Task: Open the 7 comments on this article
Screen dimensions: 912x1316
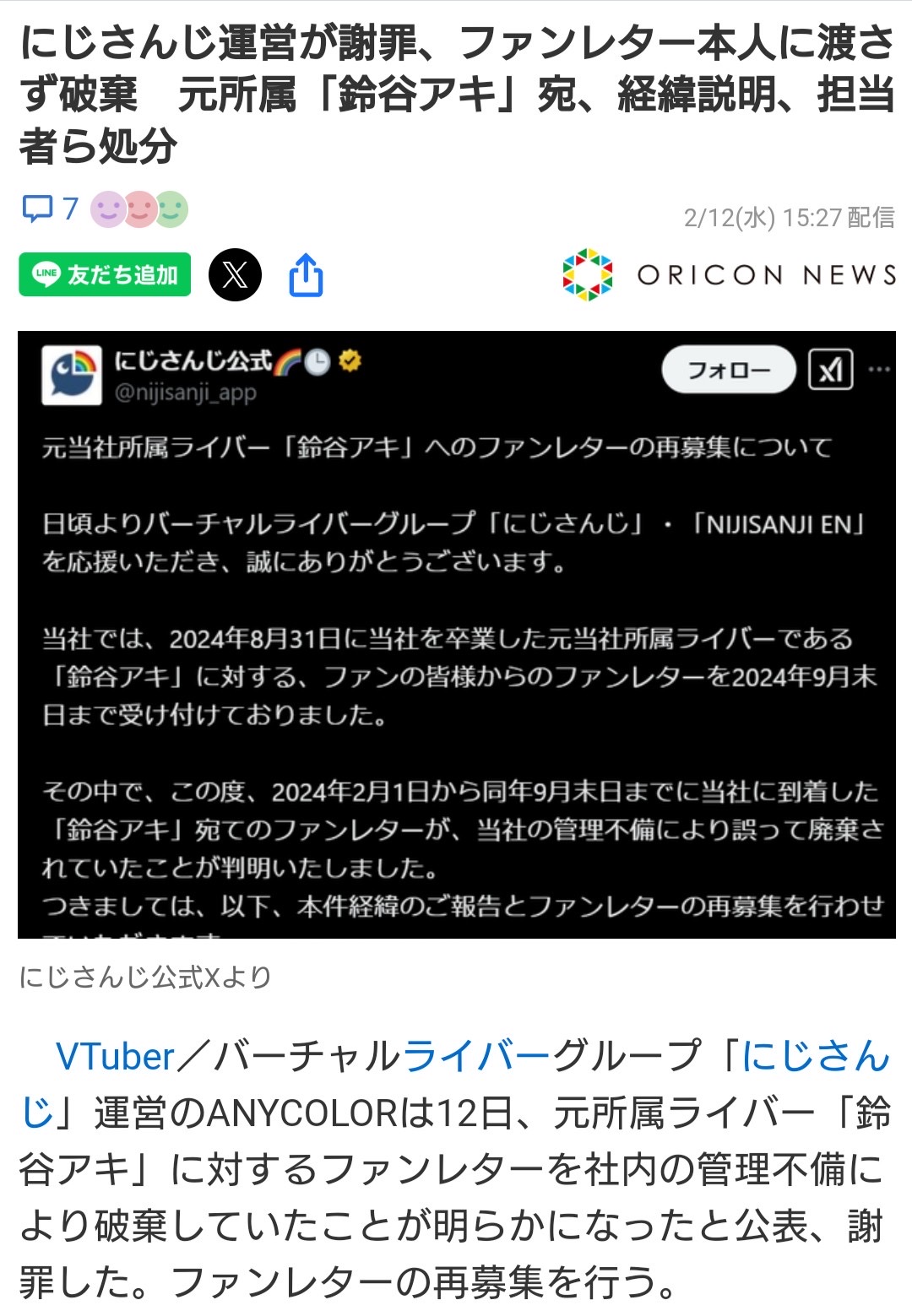Action: [x=49, y=209]
